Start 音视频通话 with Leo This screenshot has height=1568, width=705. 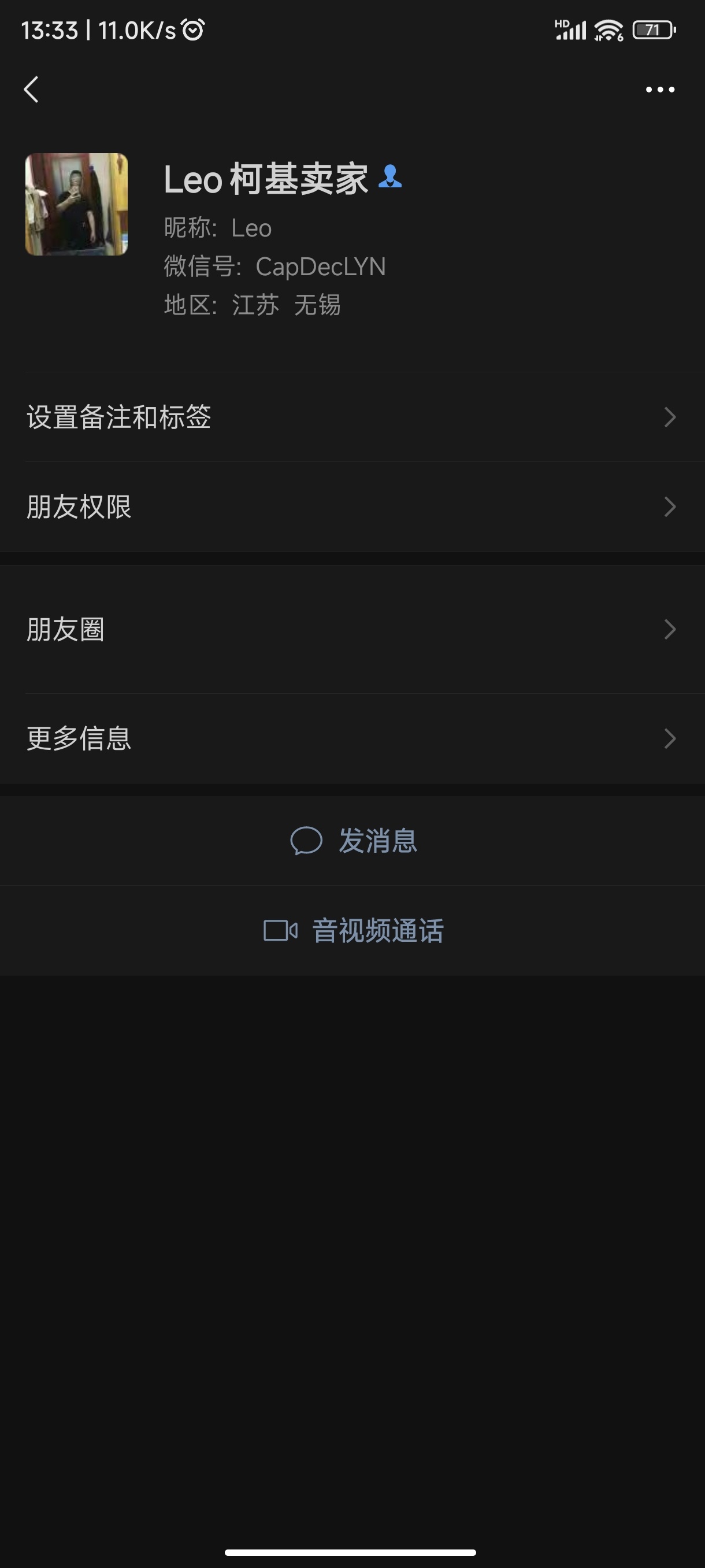(x=354, y=931)
